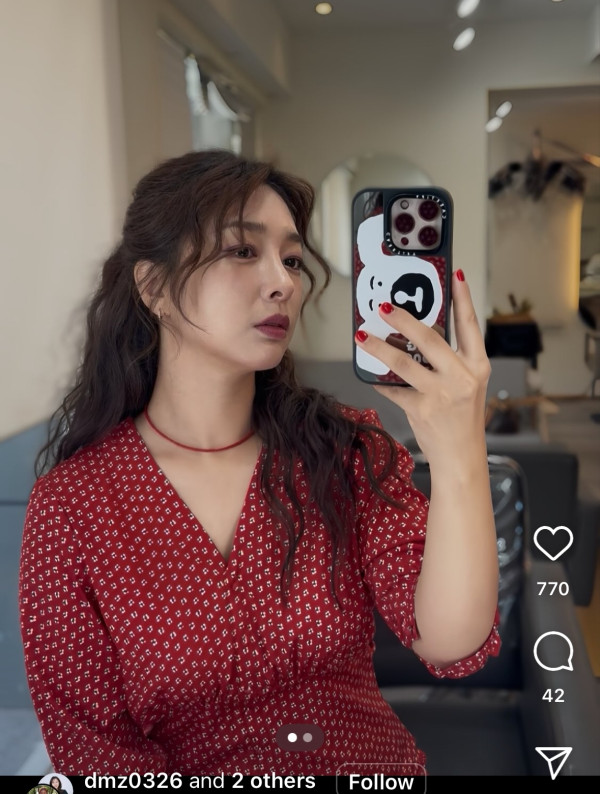This screenshot has height=794, width=600.
Task: Open dmz0326 and 2 others profile link
Action: [x=200, y=781]
